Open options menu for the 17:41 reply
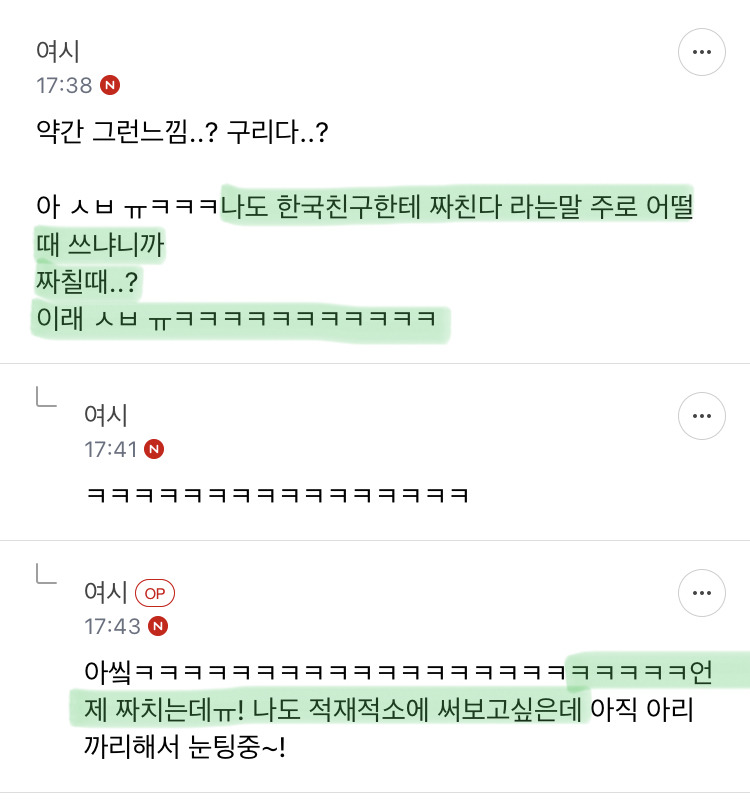Viewport: 750px width, 804px height. [x=701, y=416]
